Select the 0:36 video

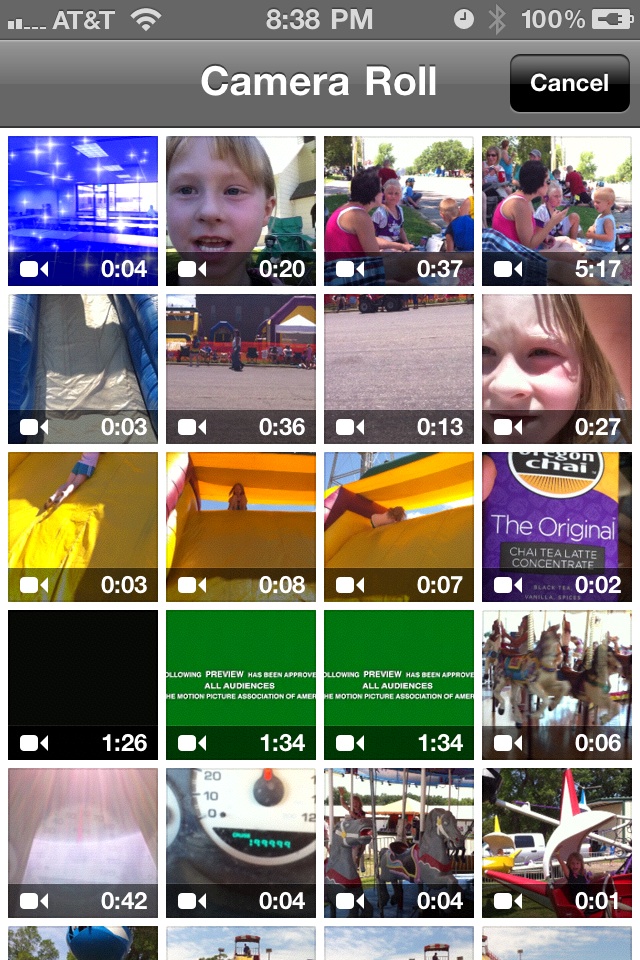pyautogui.click(x=241, y=369)
